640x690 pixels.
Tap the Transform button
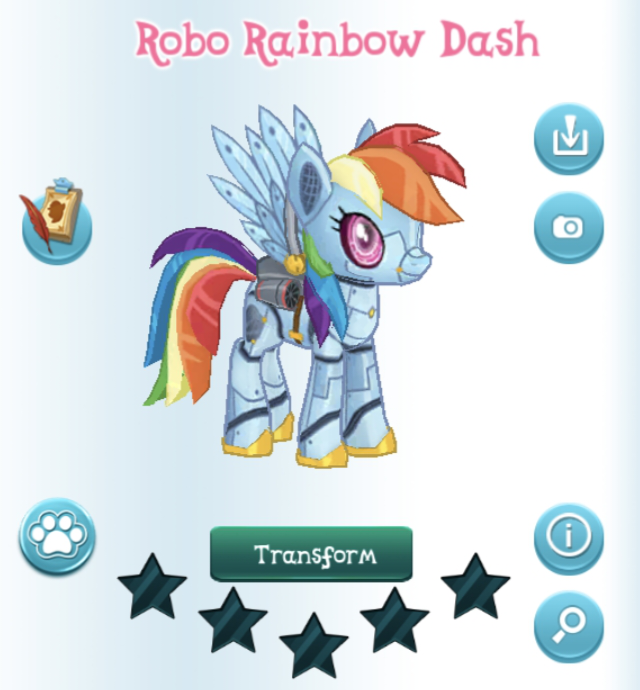tap(311, 554)
